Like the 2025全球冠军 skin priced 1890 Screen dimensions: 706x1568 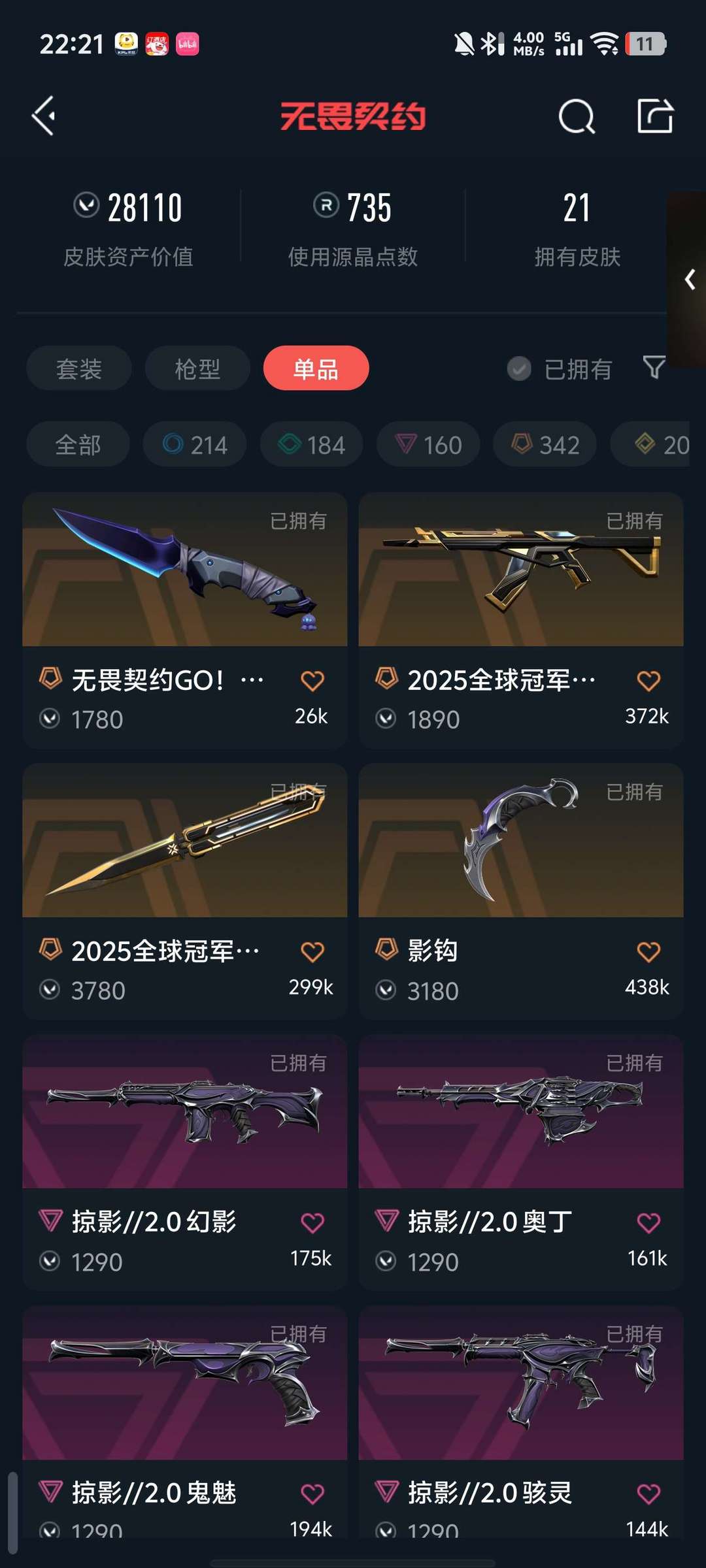(x=648, y=681)
